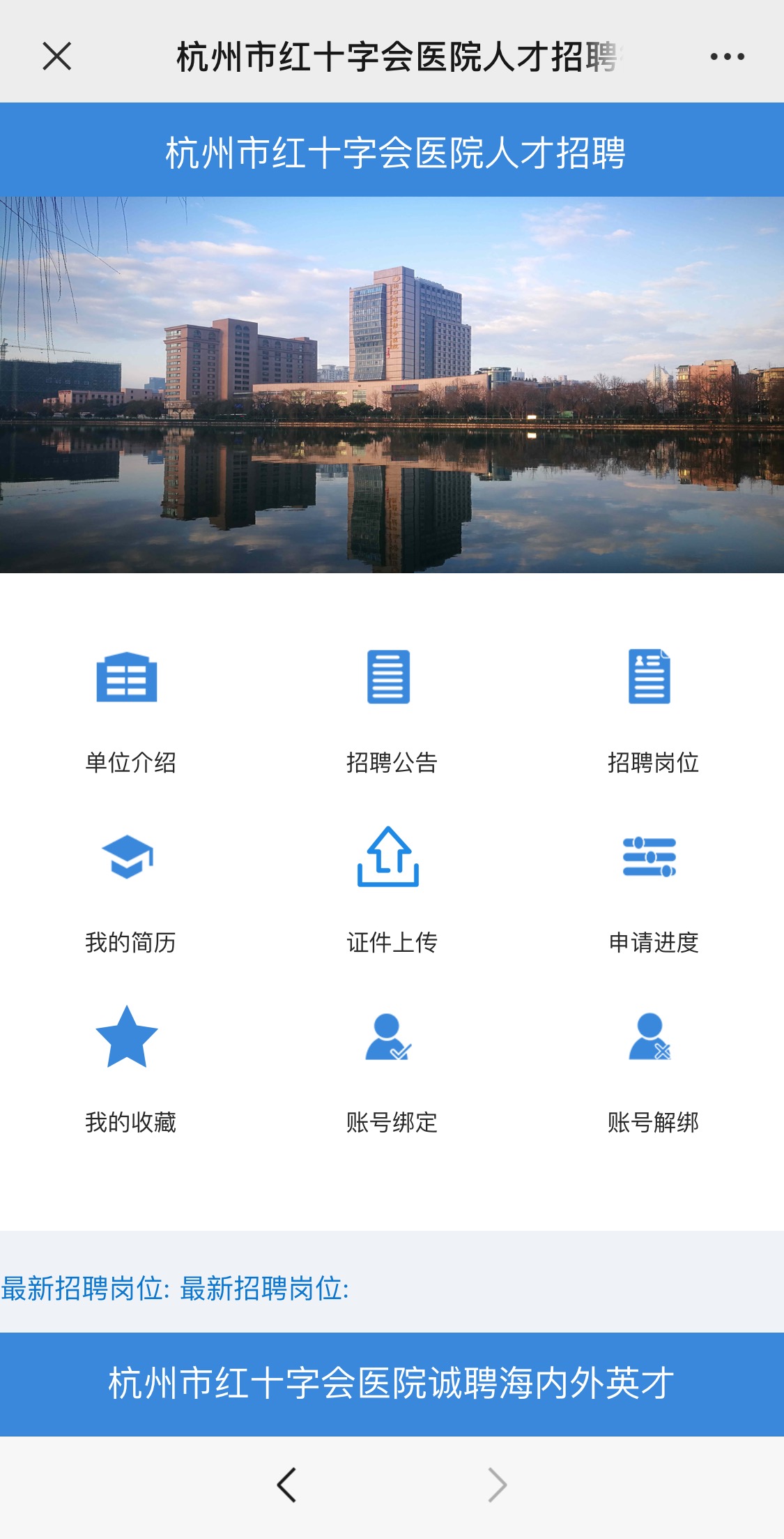Open the three-dot more options menu
The height and width of the screenshot is (1539, 784).
click(x=727, y=56)
